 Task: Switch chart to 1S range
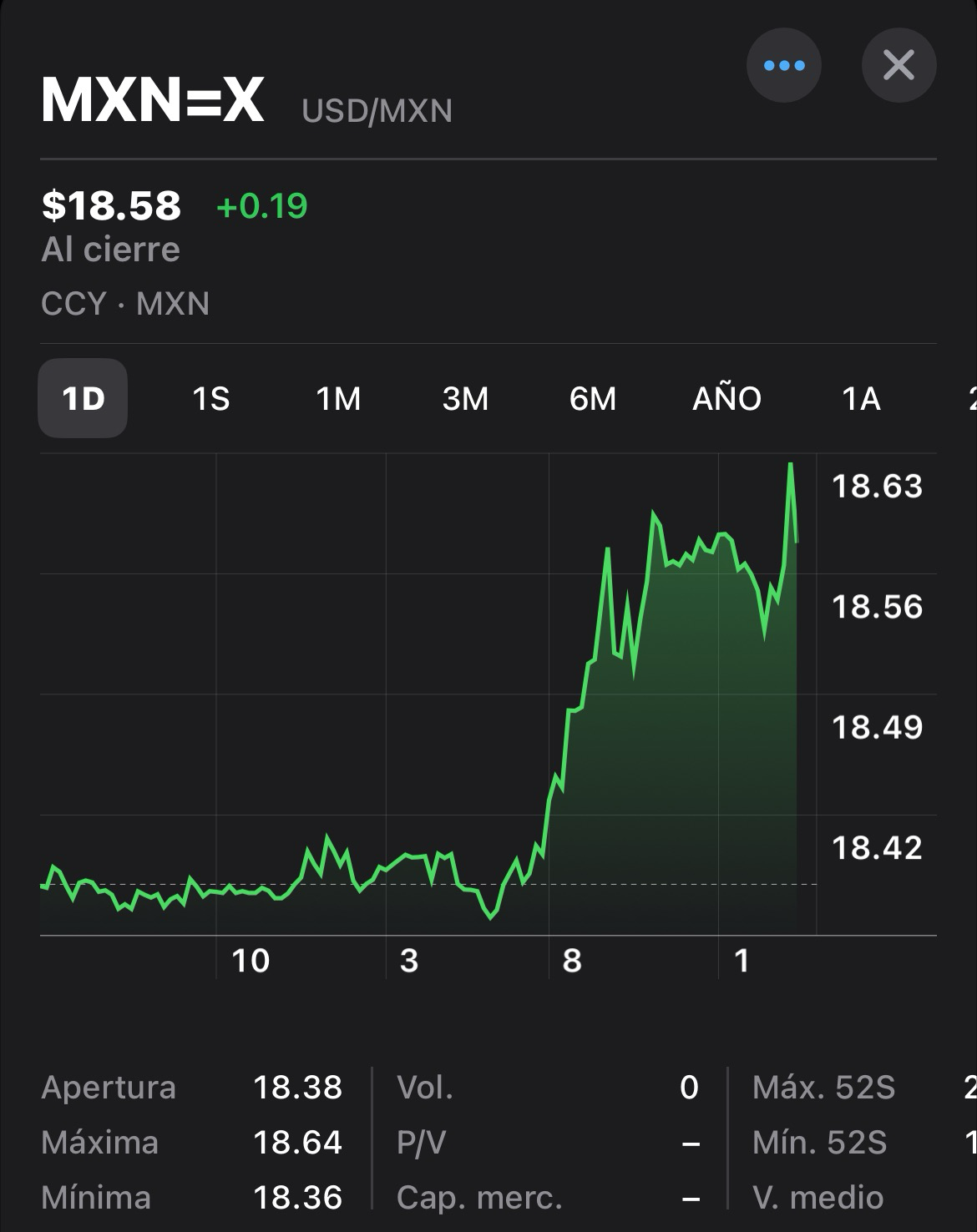(210, 398)
